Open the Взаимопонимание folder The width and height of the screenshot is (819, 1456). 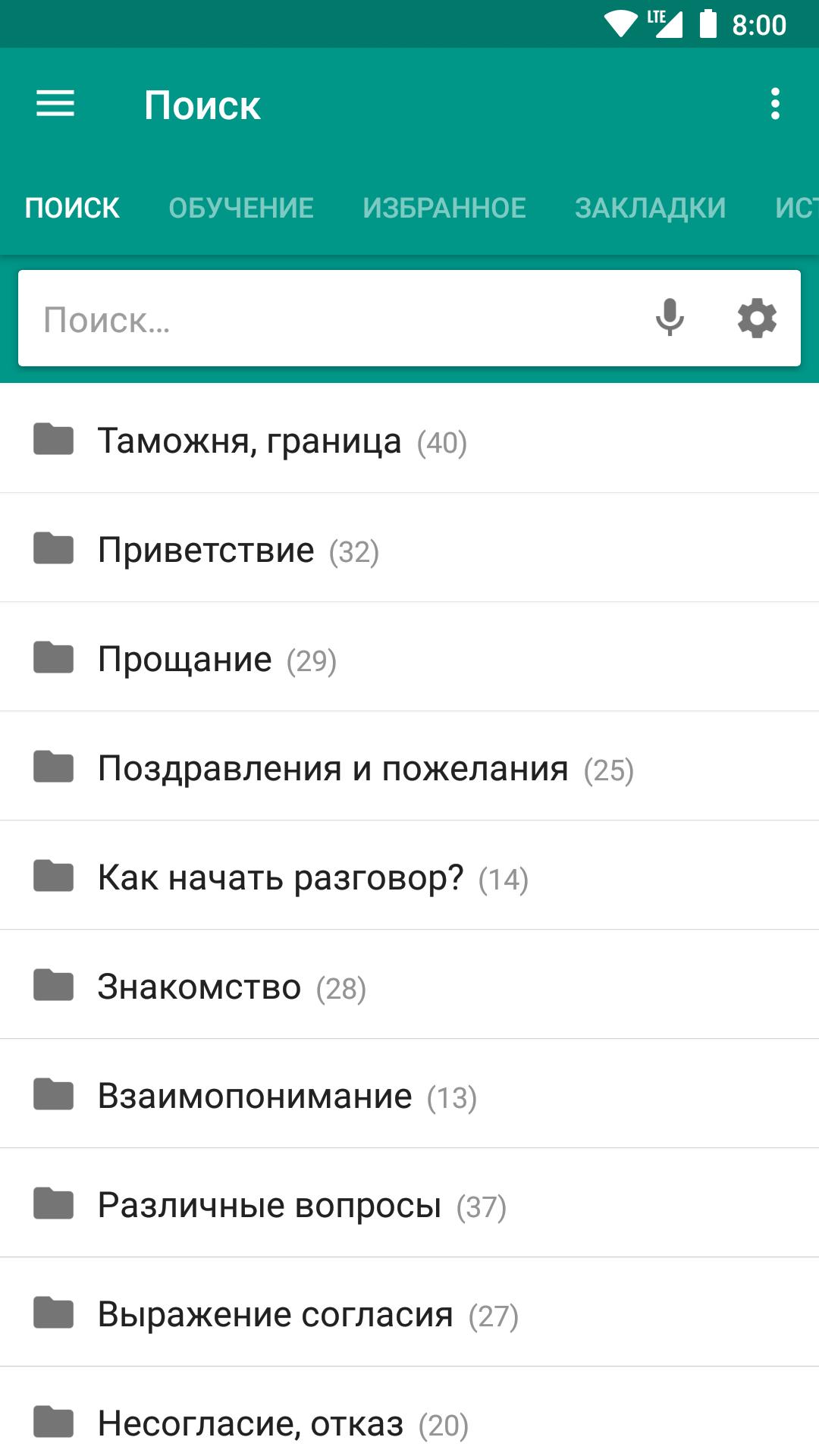tap(409, 1094)
